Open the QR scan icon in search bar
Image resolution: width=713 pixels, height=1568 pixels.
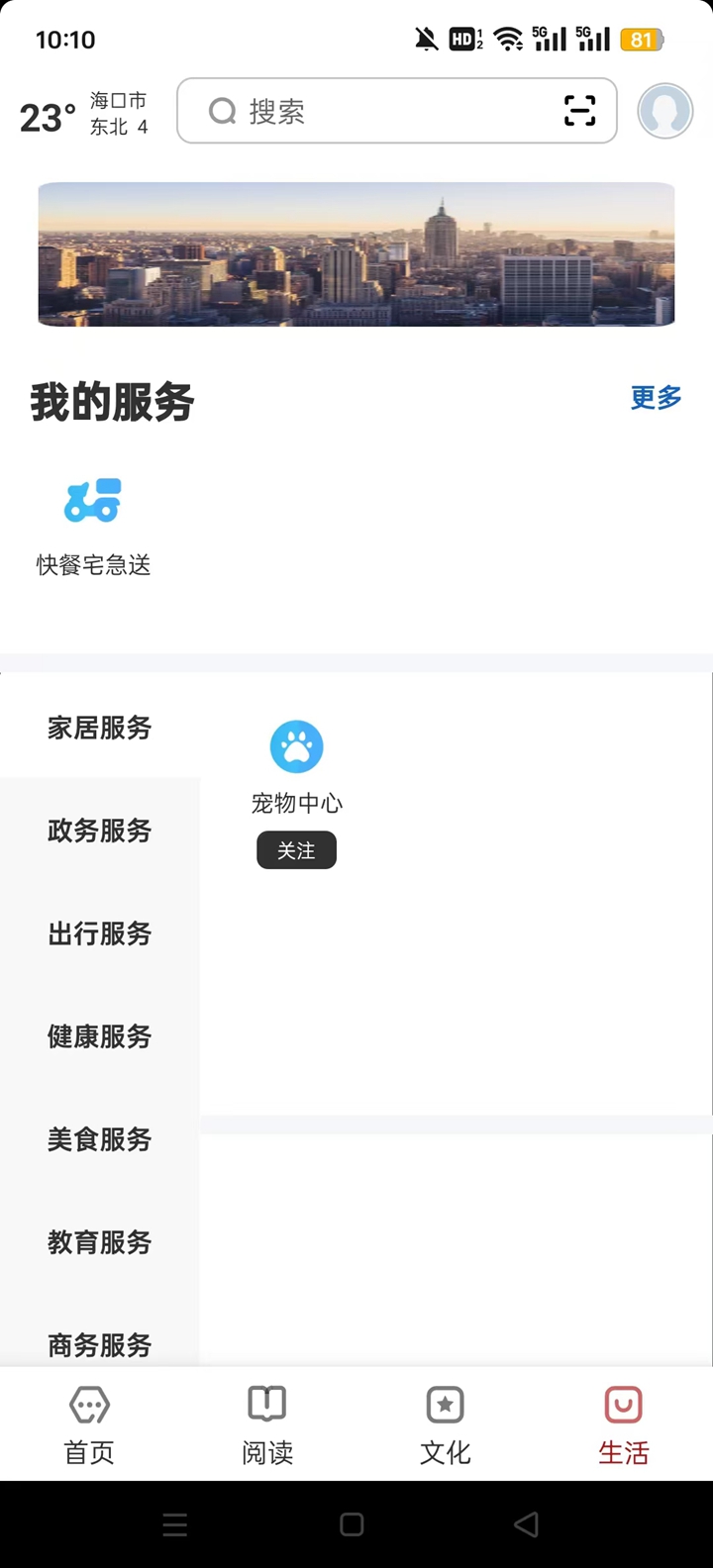579,111
